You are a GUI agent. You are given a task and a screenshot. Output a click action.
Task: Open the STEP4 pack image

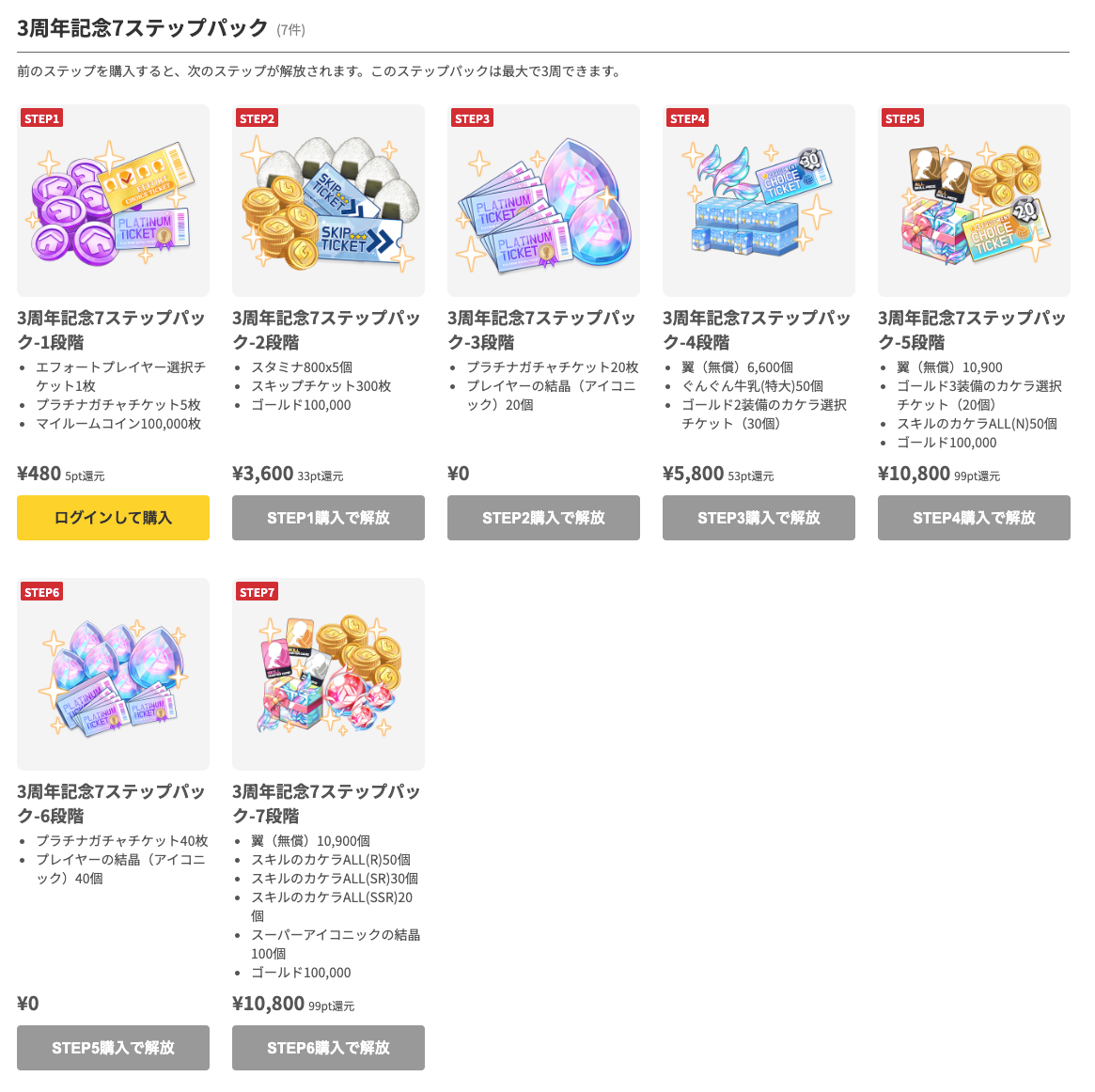(759, 200)
